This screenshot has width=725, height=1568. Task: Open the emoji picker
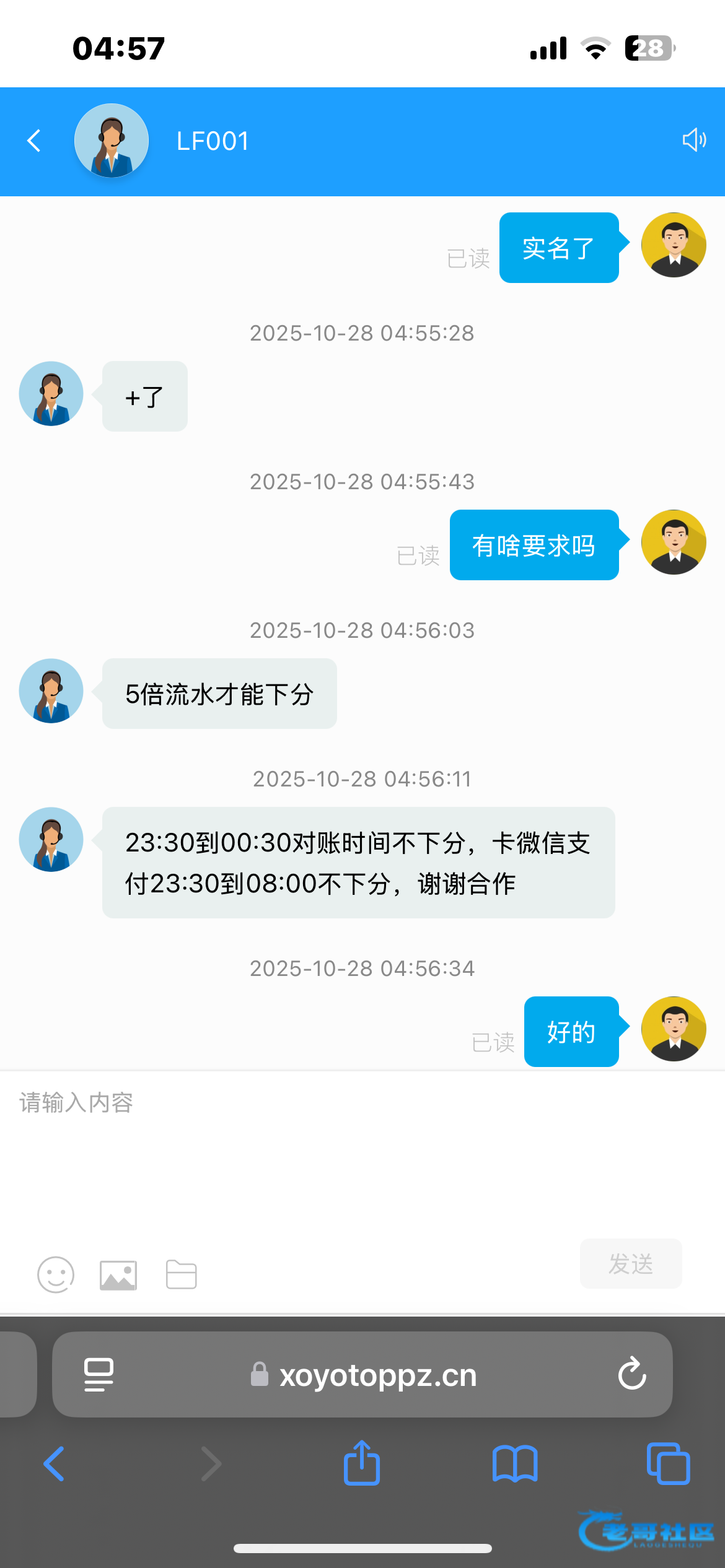click(56, 1275)
